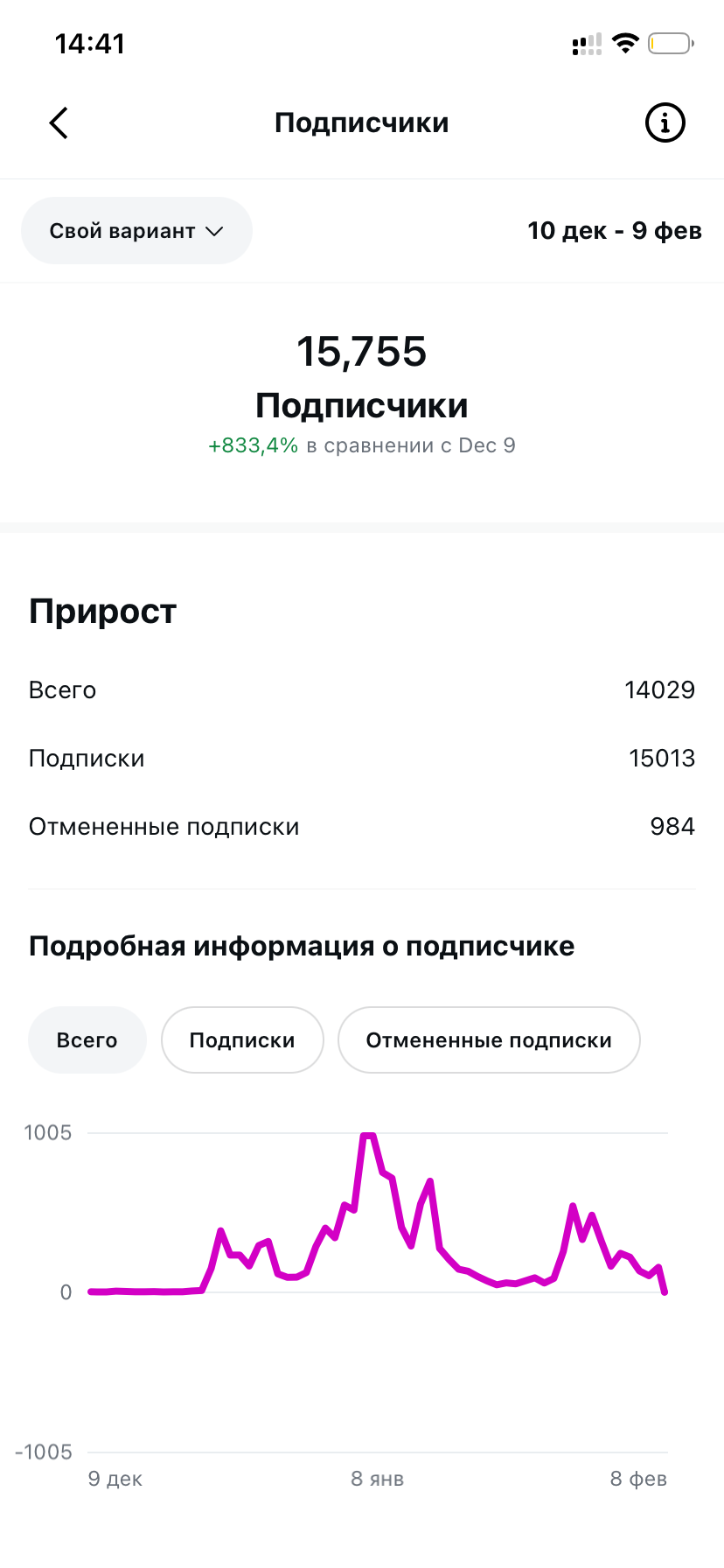Click the chart peak near 8 янв

coord(368,1135)
